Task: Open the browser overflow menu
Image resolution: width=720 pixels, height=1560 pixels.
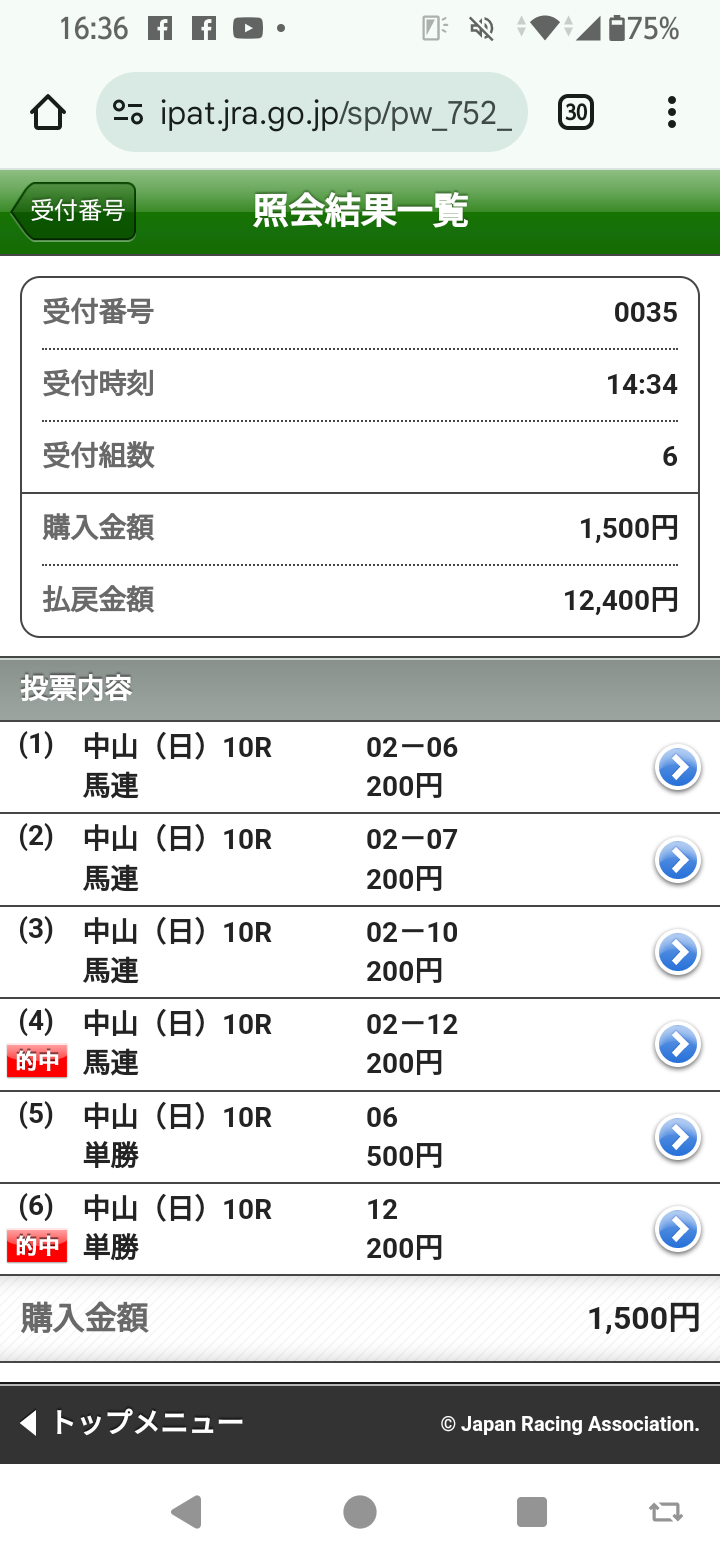Action: pyautogui.click(x=671, y=112)
